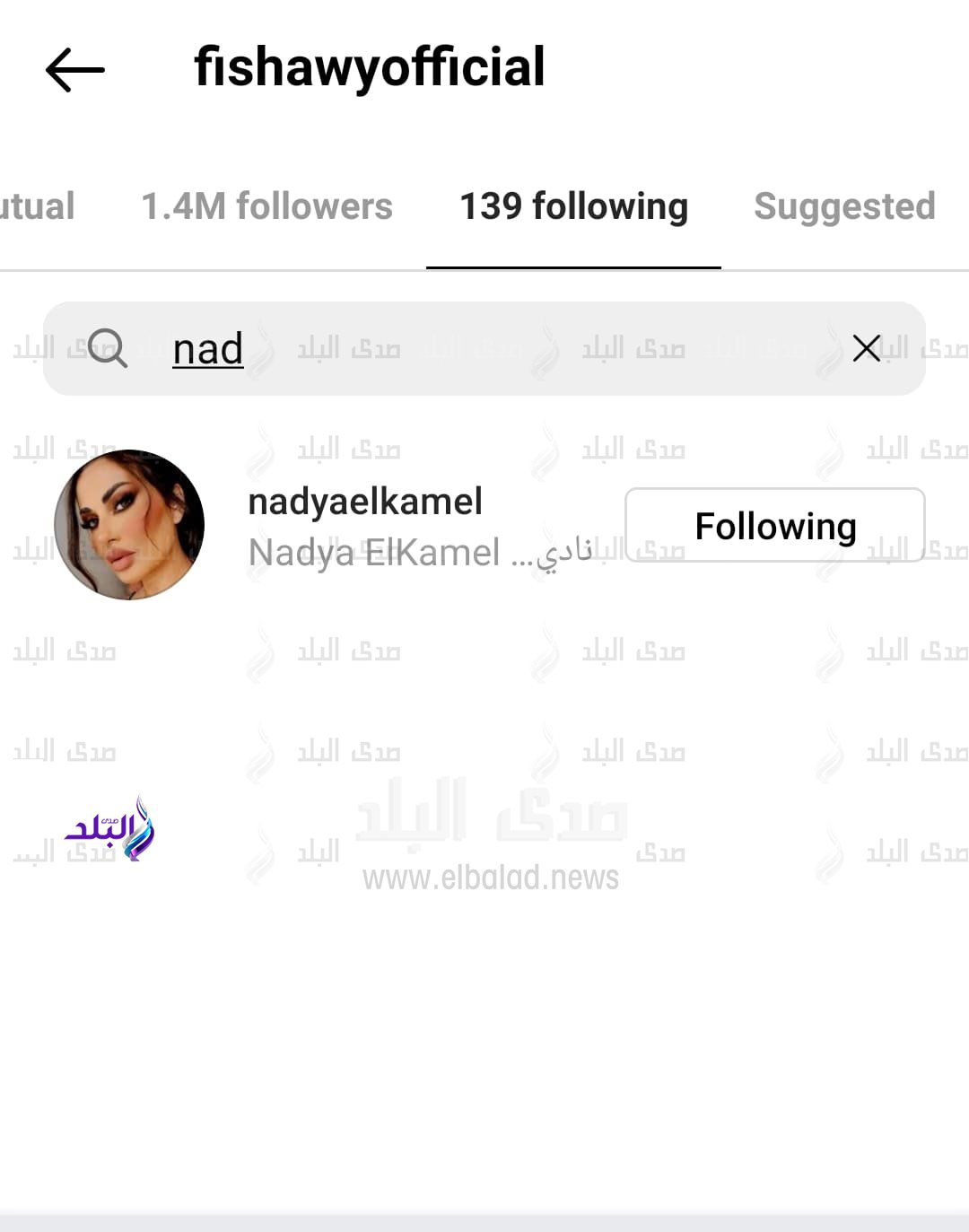Screen dimensions: 969x1232
Task: Select the 139 following tab
Action: click(x=573, y=206)
